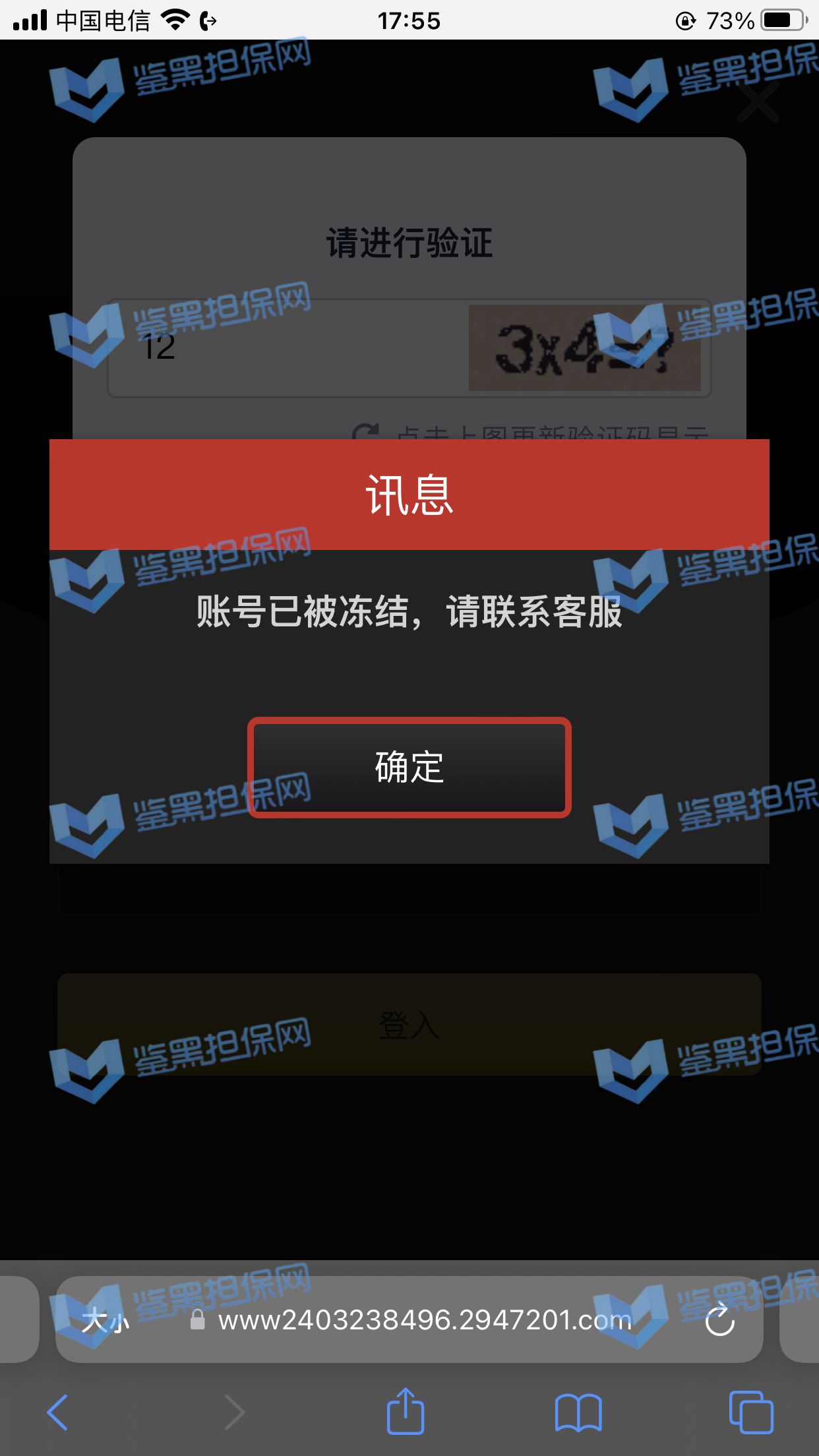819x1456 pixels.
Task: Show all open Safari tabs
Action: pyautogui.click(x=751, y=1412)
